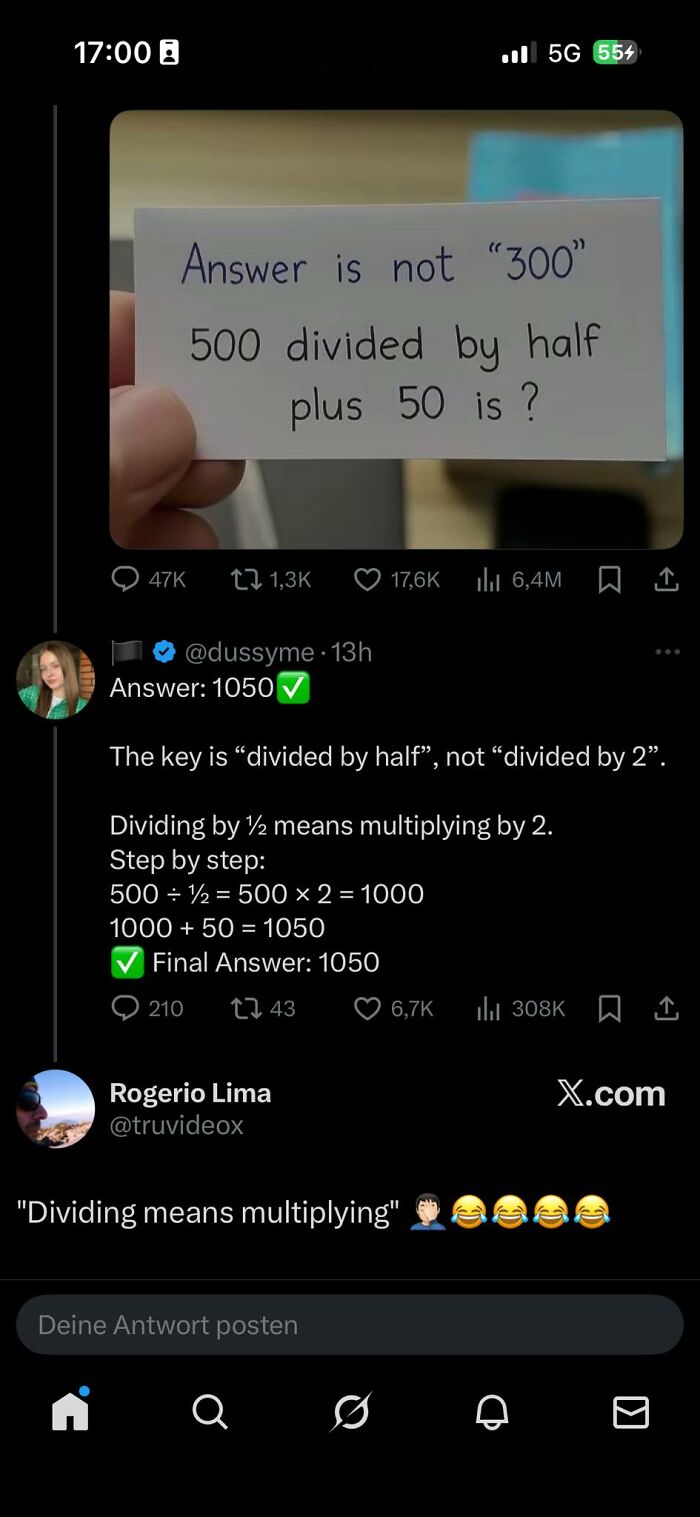Share @dussyme's 1050 answer reply

click(x=666, y=1009)
